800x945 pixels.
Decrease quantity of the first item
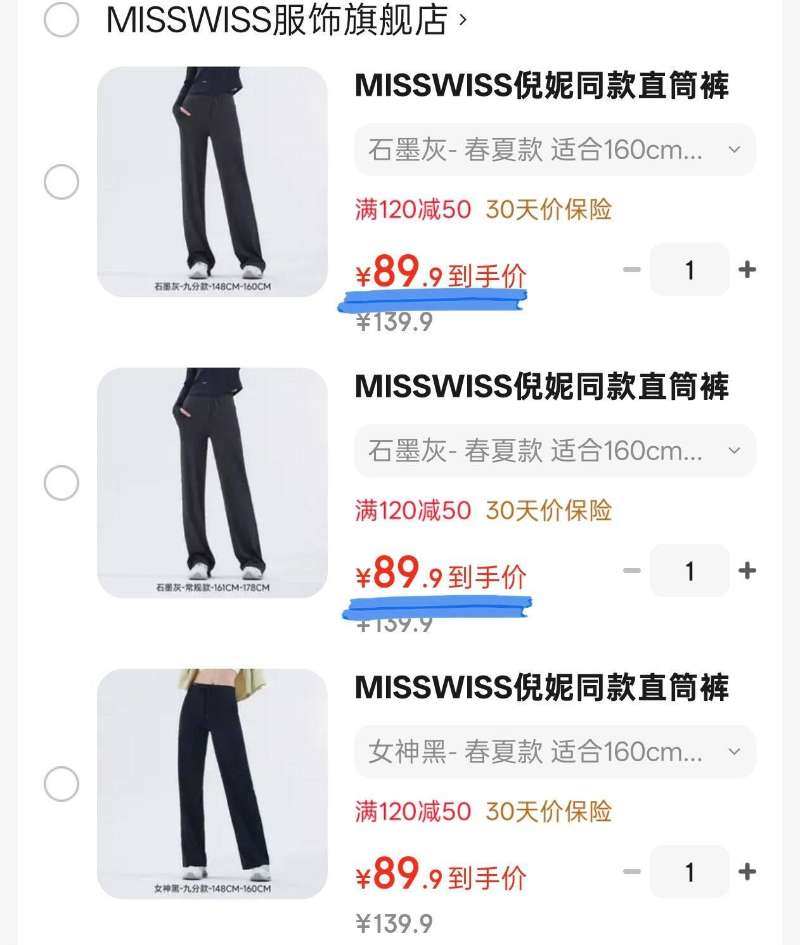pos(631,269)
